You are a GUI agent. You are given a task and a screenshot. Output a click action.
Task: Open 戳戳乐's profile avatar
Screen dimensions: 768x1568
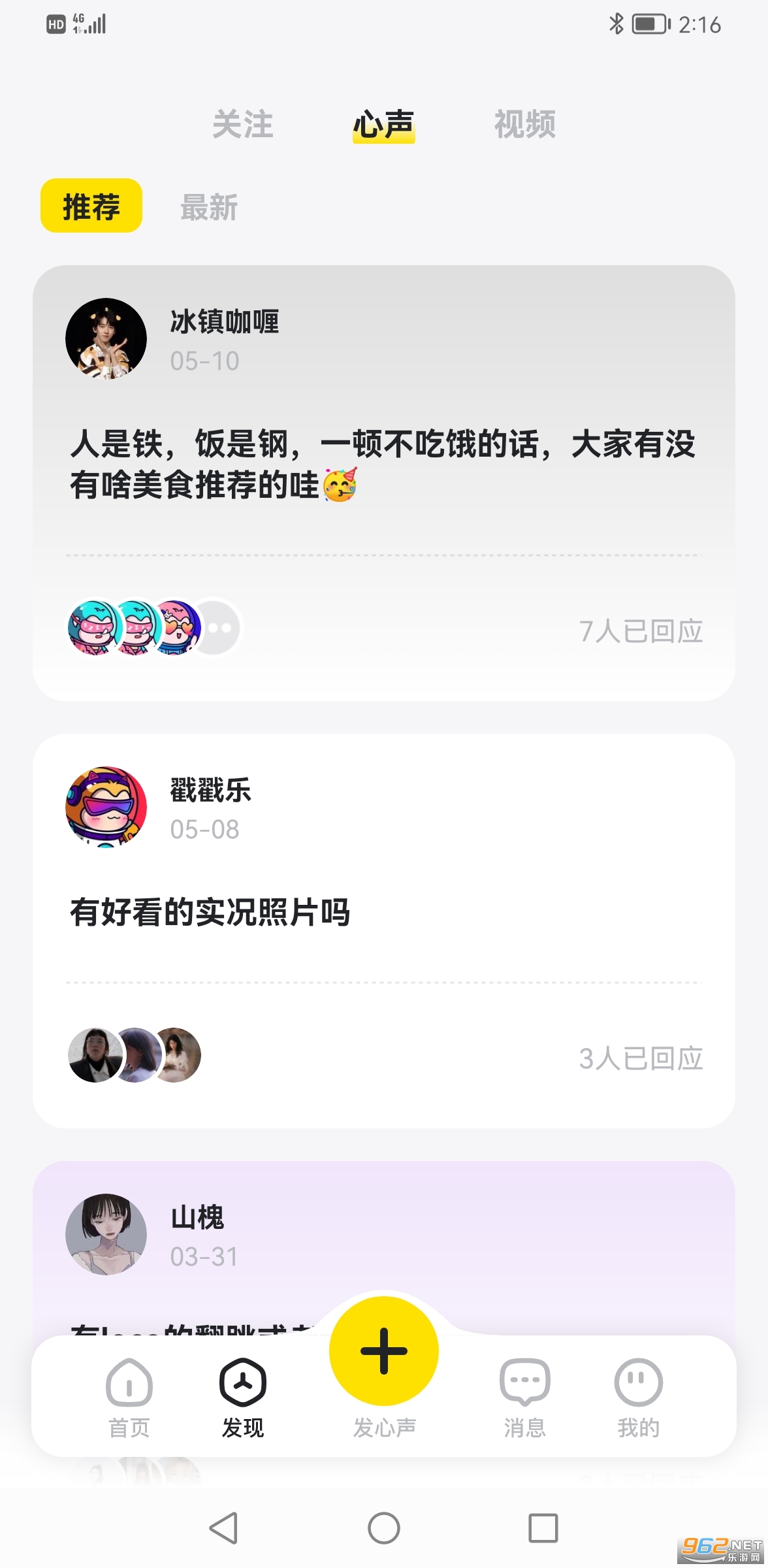point(106,807)
